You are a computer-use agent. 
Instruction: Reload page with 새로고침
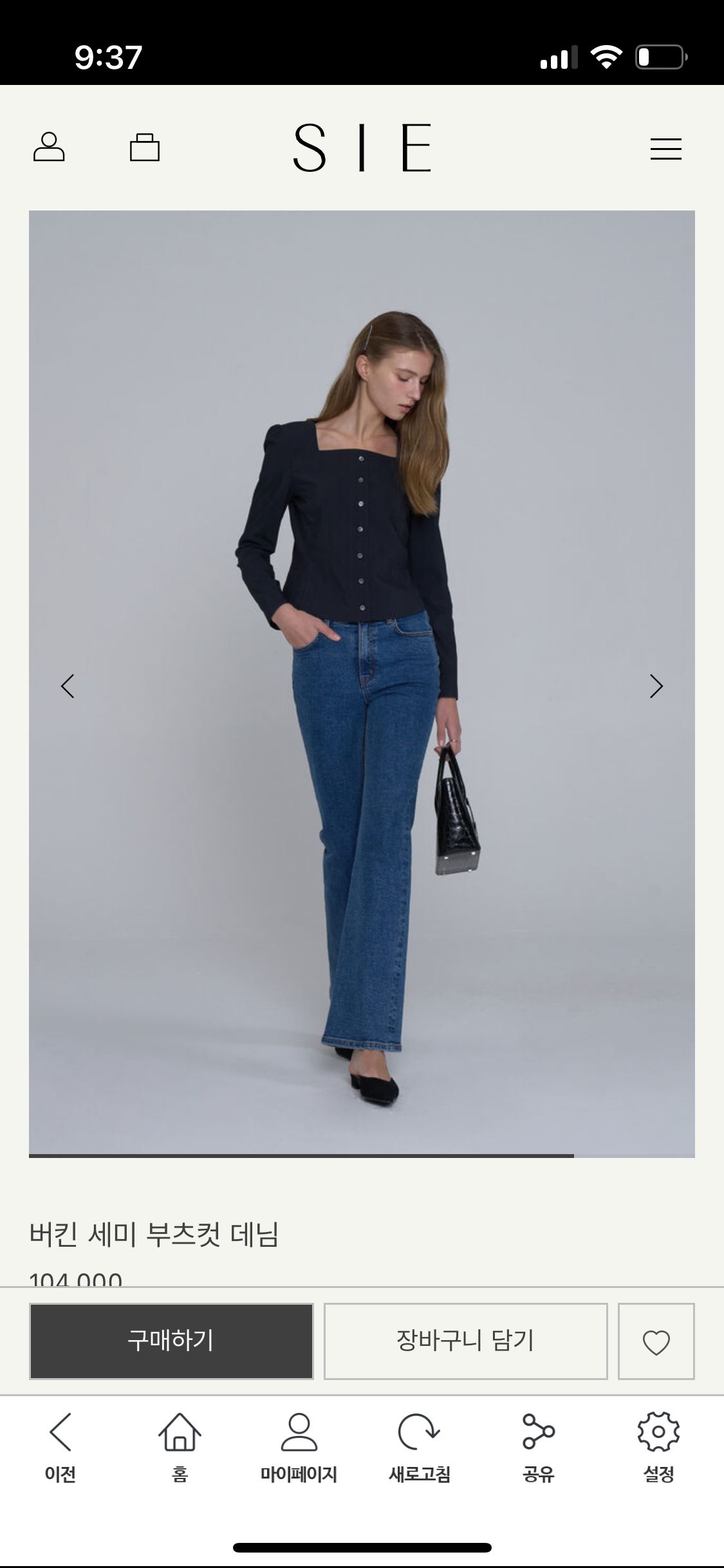click(419, 1446)
